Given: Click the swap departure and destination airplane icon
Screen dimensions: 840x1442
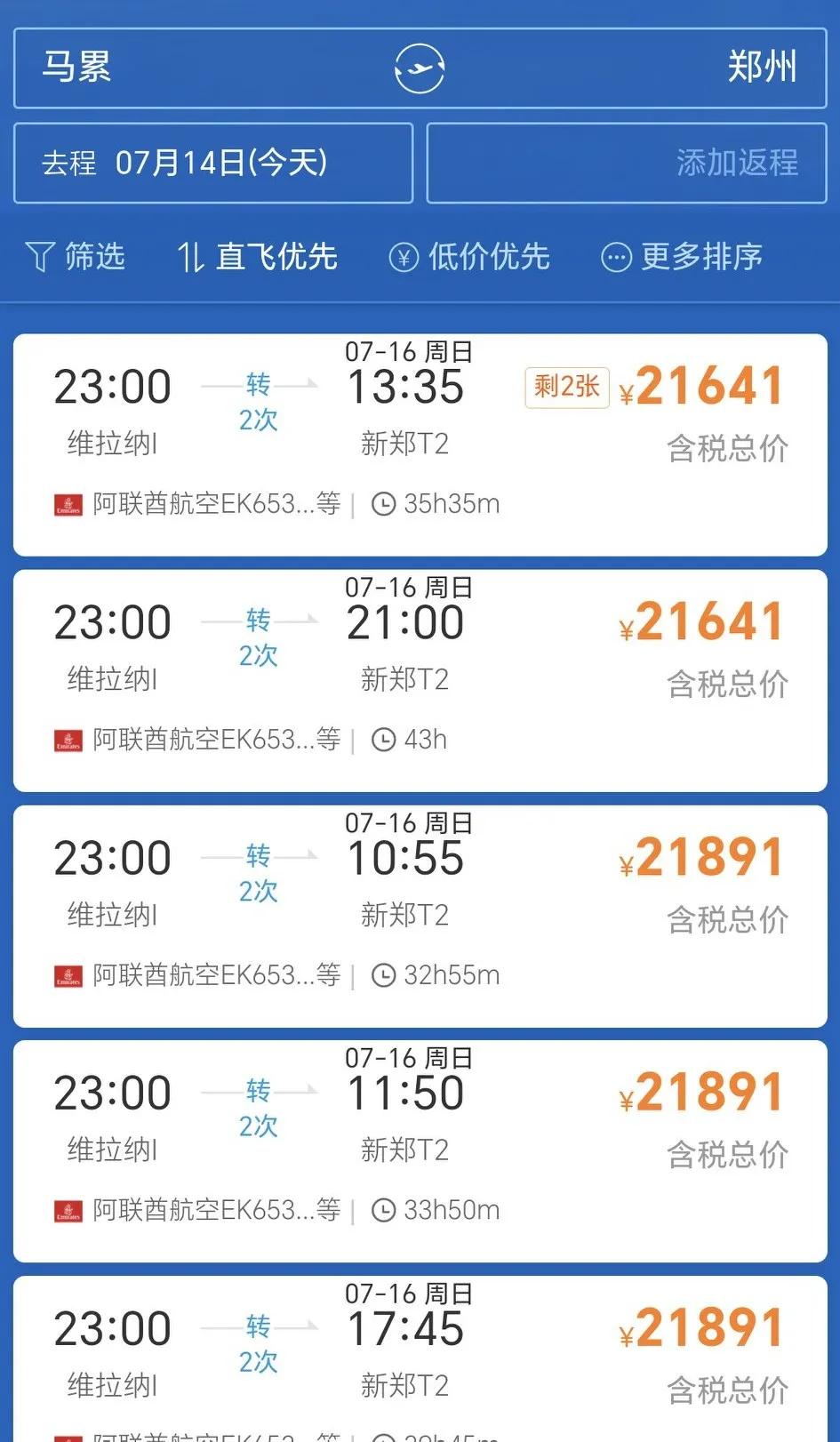Looking at the screenshot, I should point(419,68).
